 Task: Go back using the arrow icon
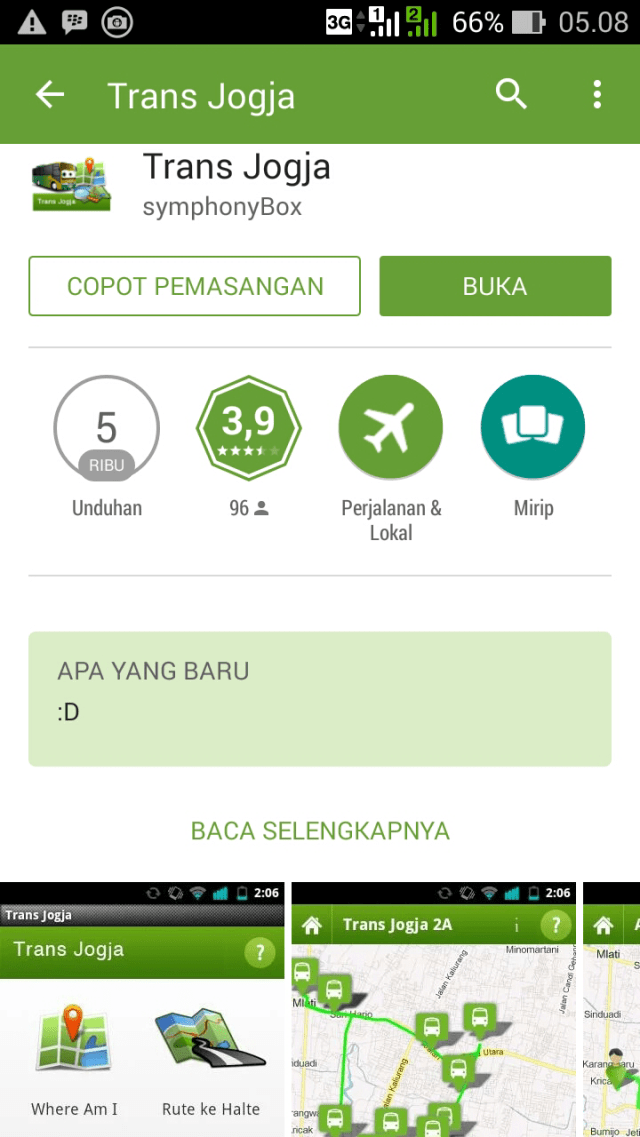(49, 95)
